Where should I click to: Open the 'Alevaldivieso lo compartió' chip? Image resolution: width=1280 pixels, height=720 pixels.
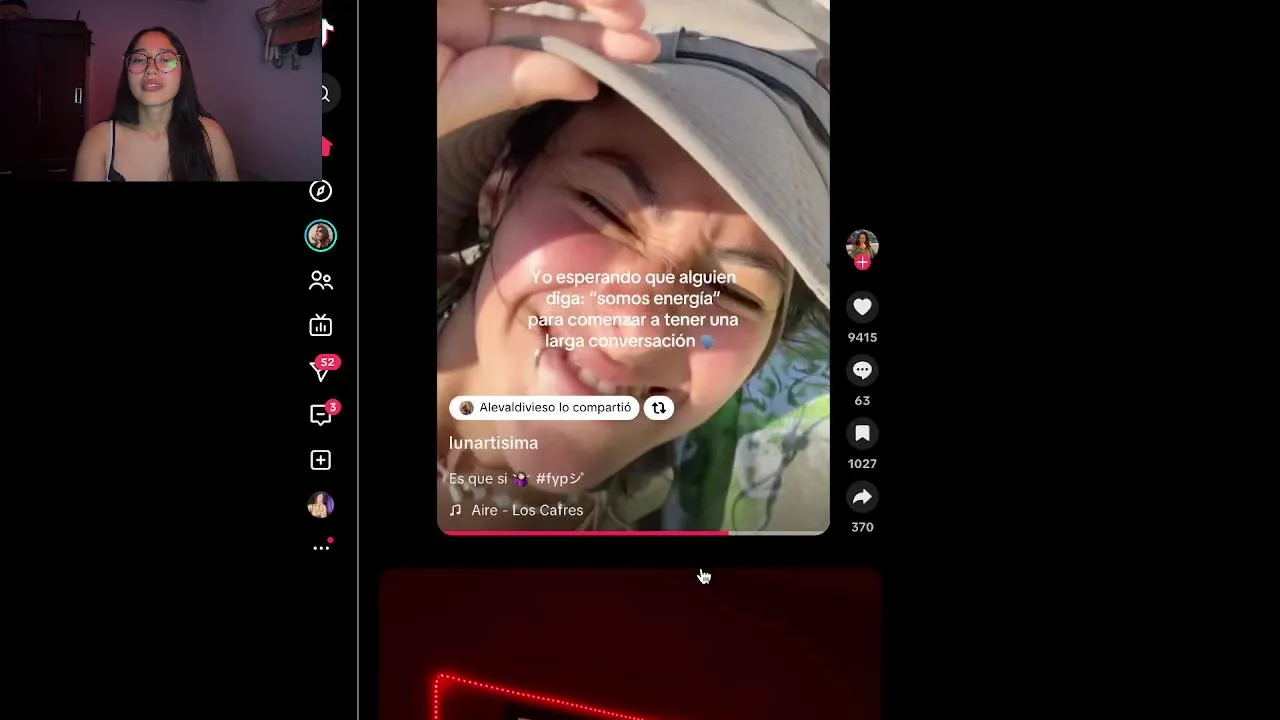545,408
